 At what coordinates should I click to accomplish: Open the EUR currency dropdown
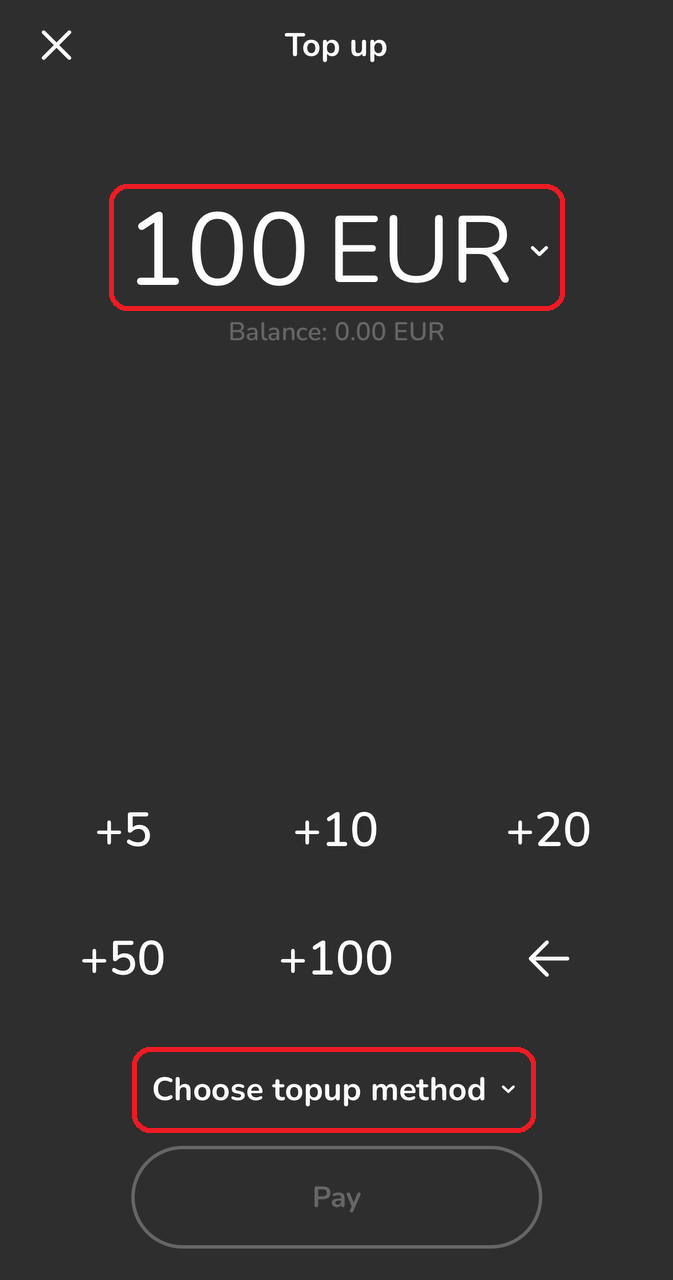pos(538,250)
